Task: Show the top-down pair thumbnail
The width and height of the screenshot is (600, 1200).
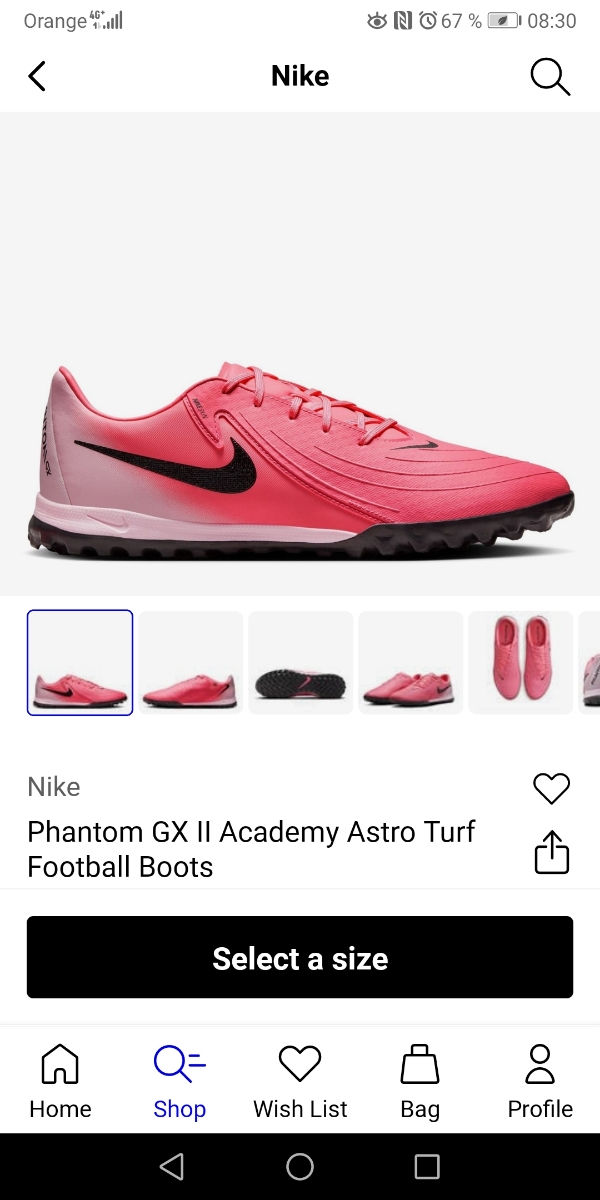Action: point(520,662)
